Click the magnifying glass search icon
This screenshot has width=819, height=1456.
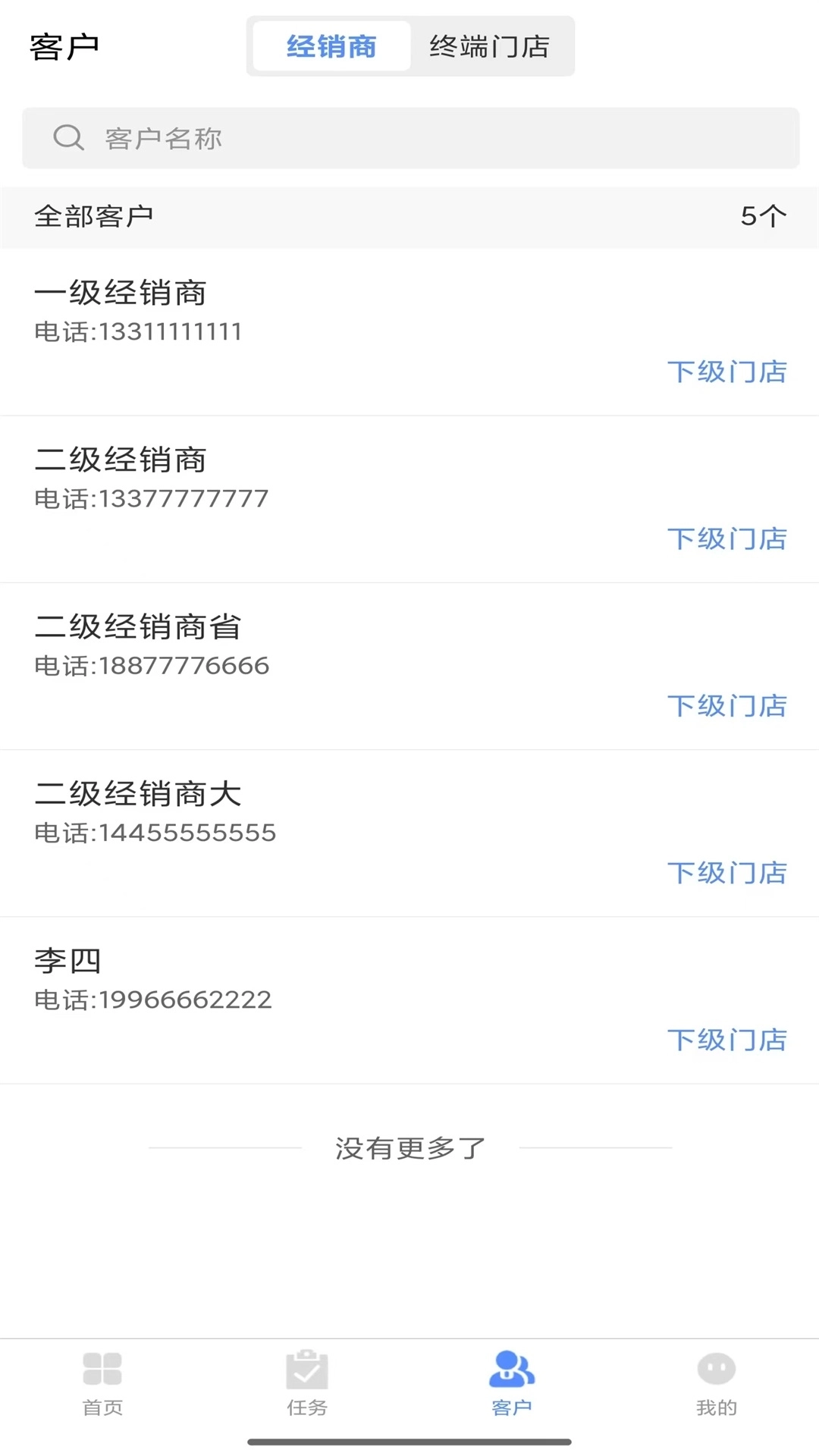[69, 137]
